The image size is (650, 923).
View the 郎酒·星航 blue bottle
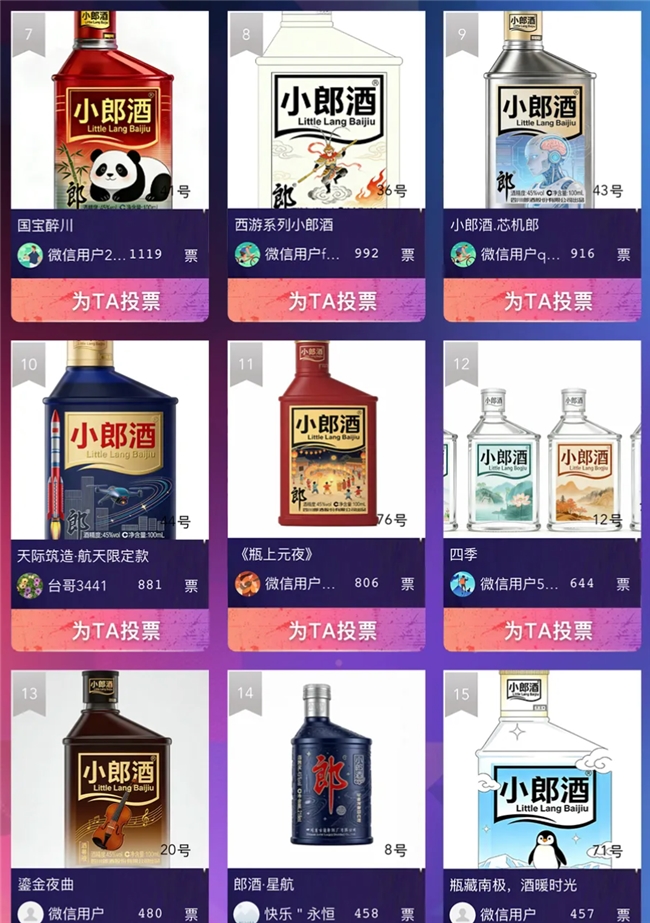click(326, 770)
